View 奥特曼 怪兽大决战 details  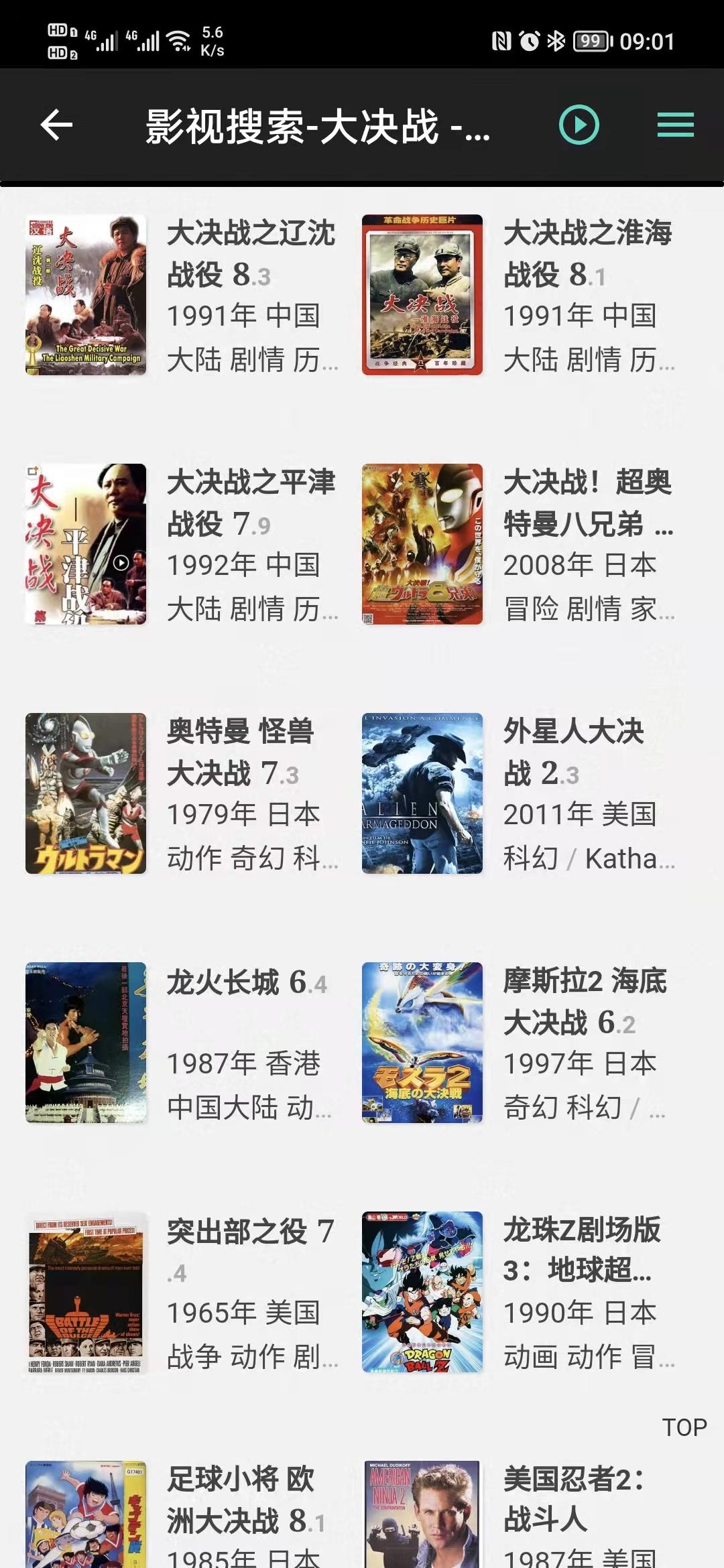click(181, 793)
